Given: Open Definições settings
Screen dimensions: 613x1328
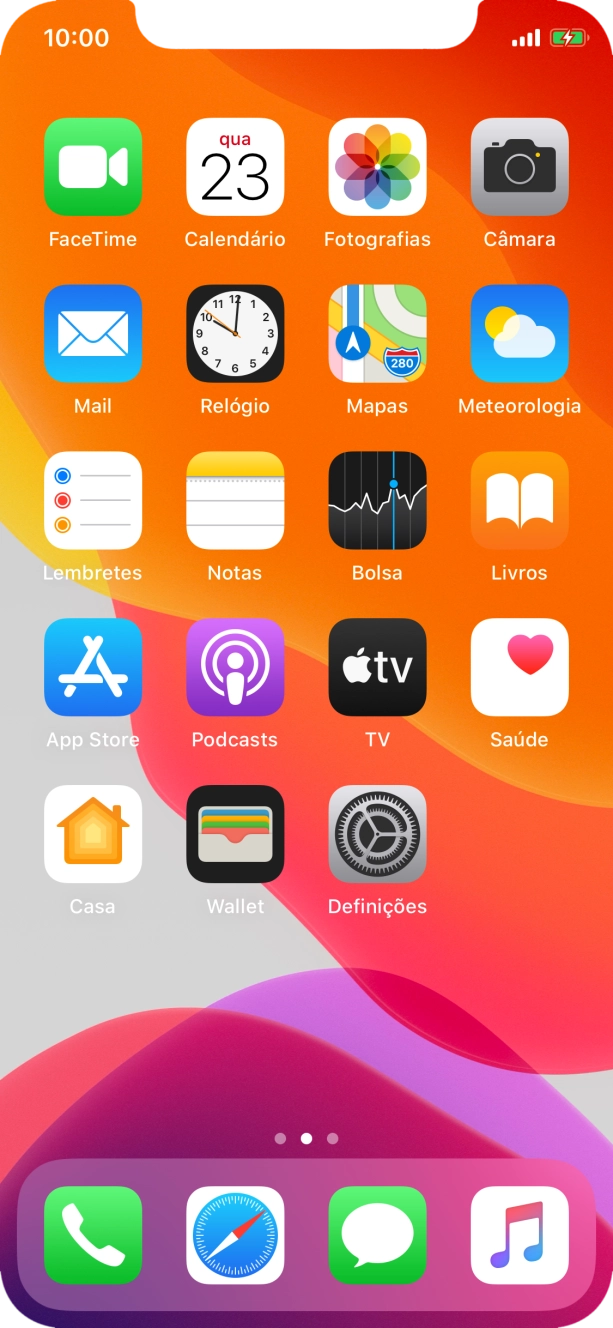Looking at the screenshot, I should pos(377,834).
